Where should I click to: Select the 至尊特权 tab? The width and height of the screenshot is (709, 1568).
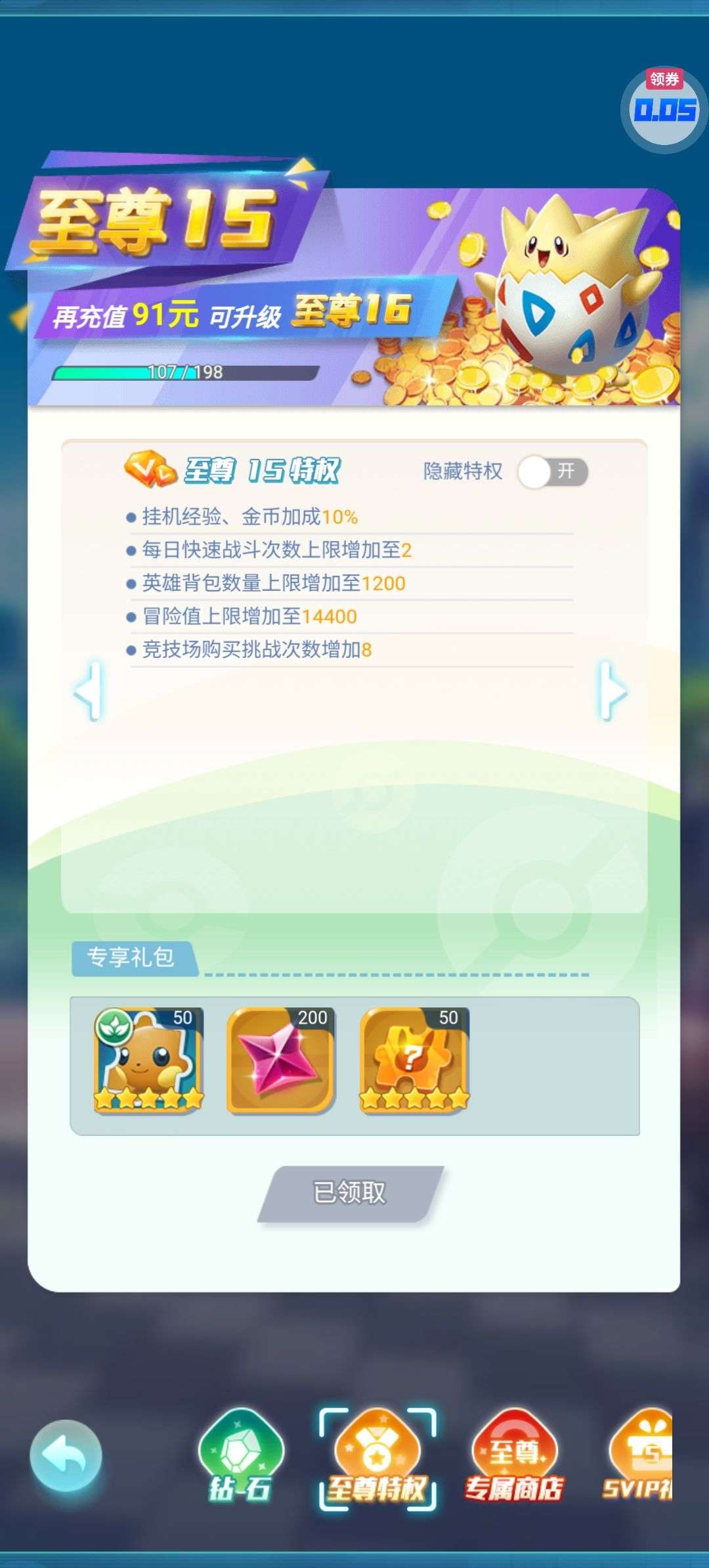tap(377, 1458)
